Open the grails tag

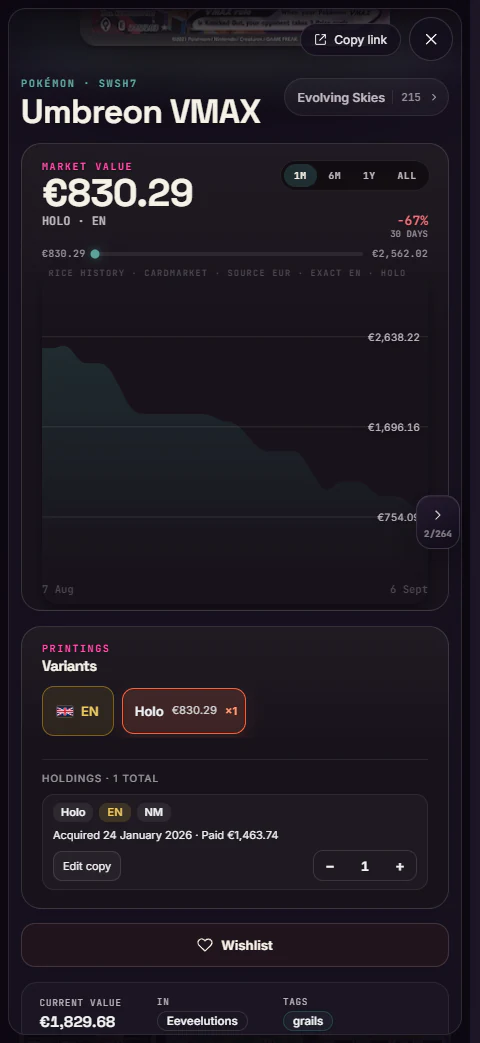click(308, 1021)
